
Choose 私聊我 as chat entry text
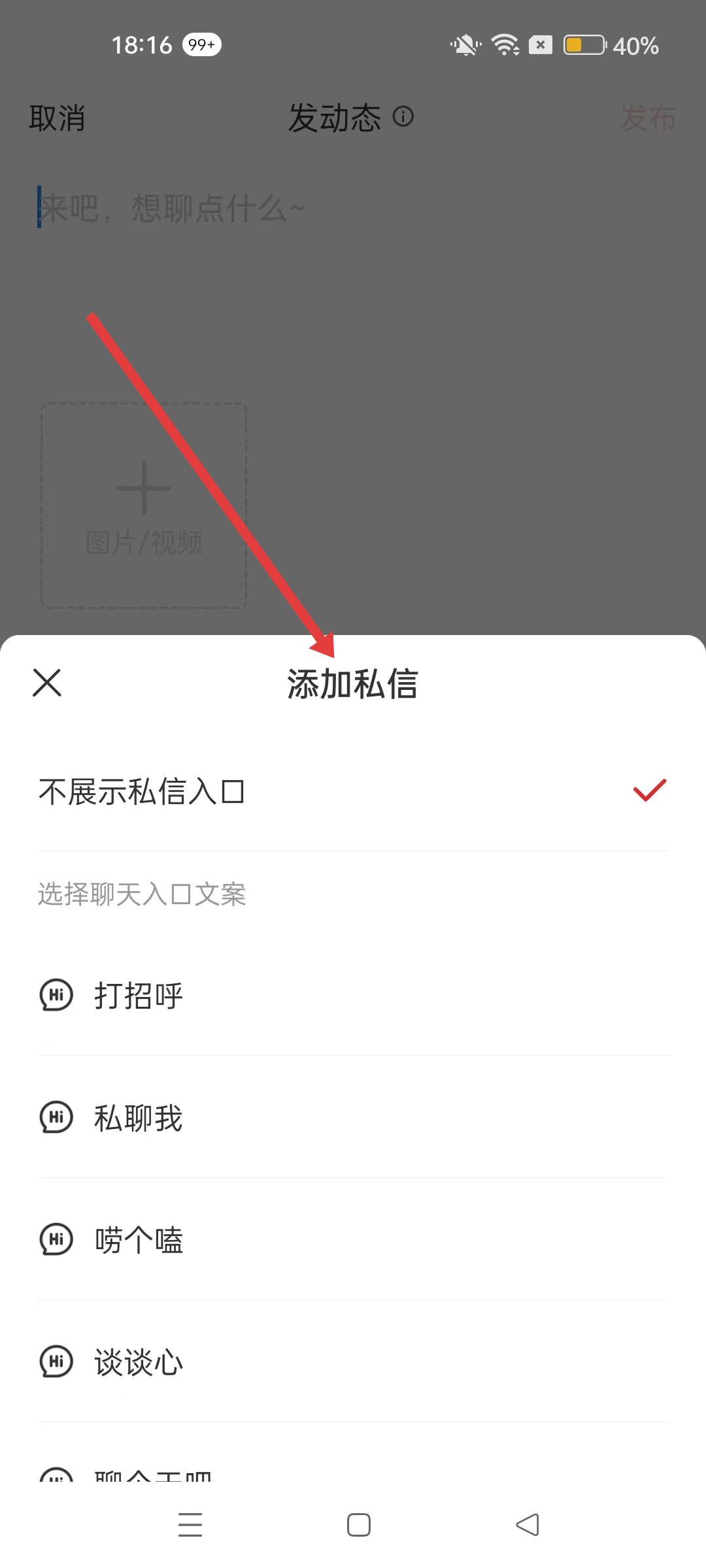353,1118
